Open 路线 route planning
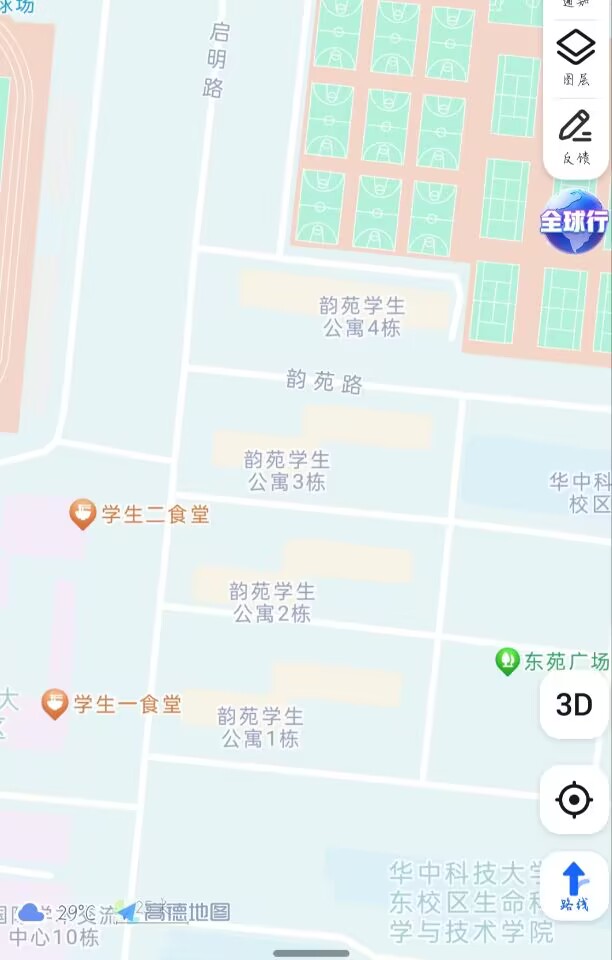 [x=574, y=886]
